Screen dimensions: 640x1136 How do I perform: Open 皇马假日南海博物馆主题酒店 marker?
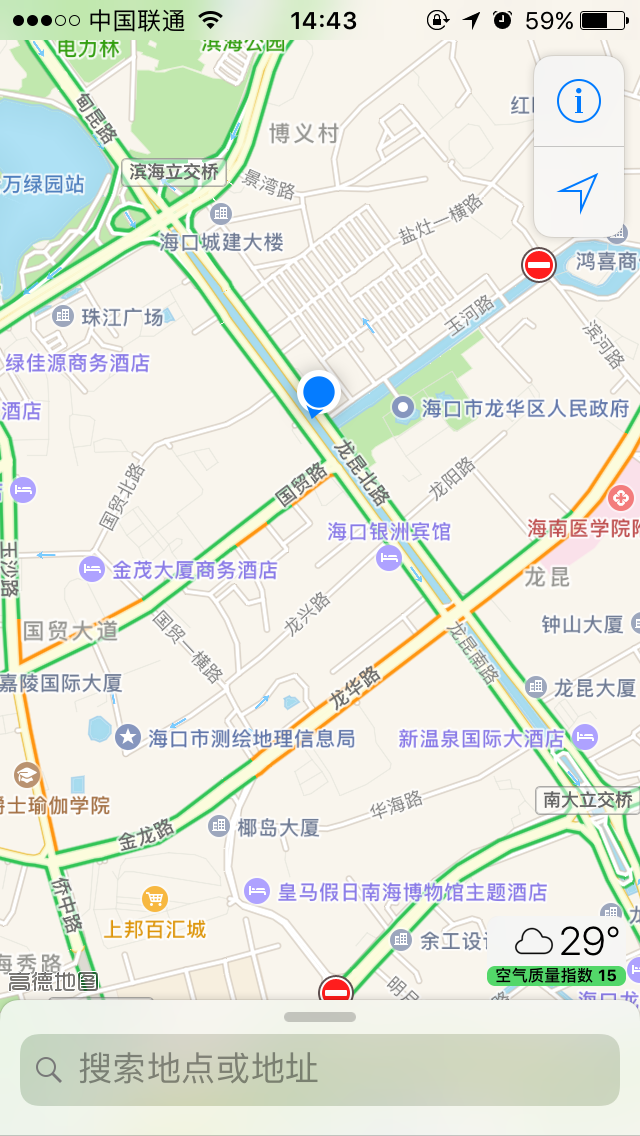click(258, 890)
